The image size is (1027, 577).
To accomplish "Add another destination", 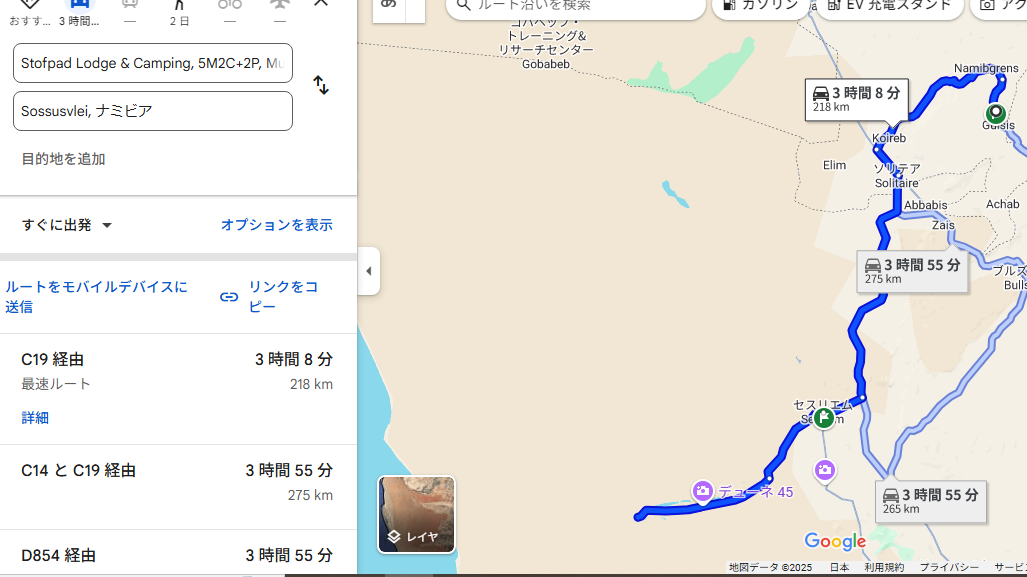I will [63, 159].
